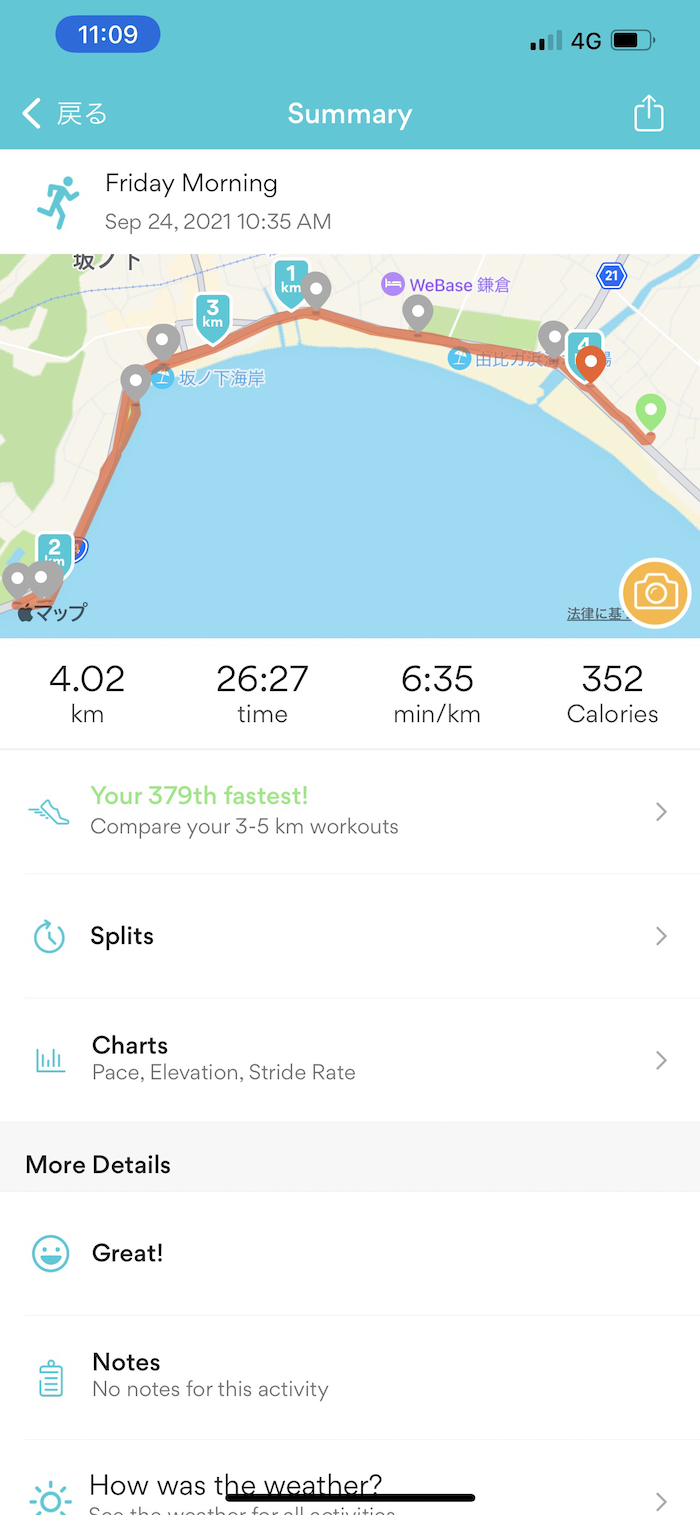This screenshot has width=700, height=1515.
Task: Edit the Great! mood rating
Action: tap(349, 1253)
